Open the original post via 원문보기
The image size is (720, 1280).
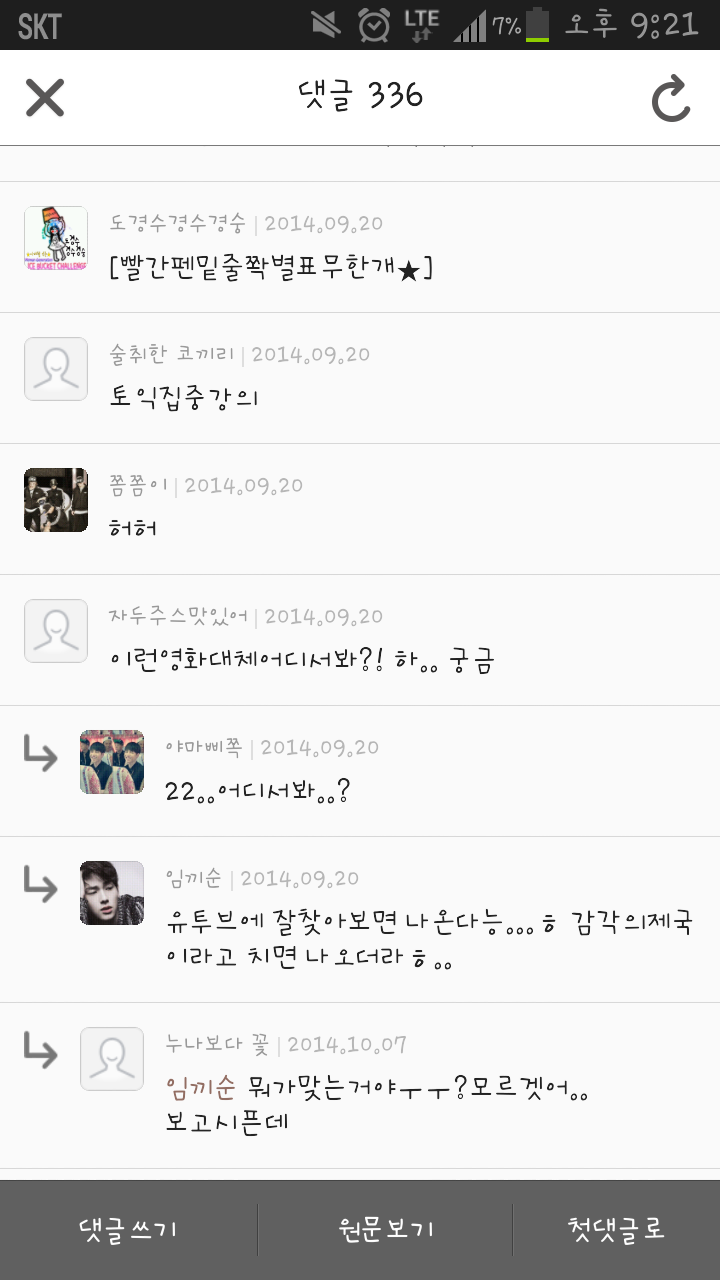coord(386,1229)
